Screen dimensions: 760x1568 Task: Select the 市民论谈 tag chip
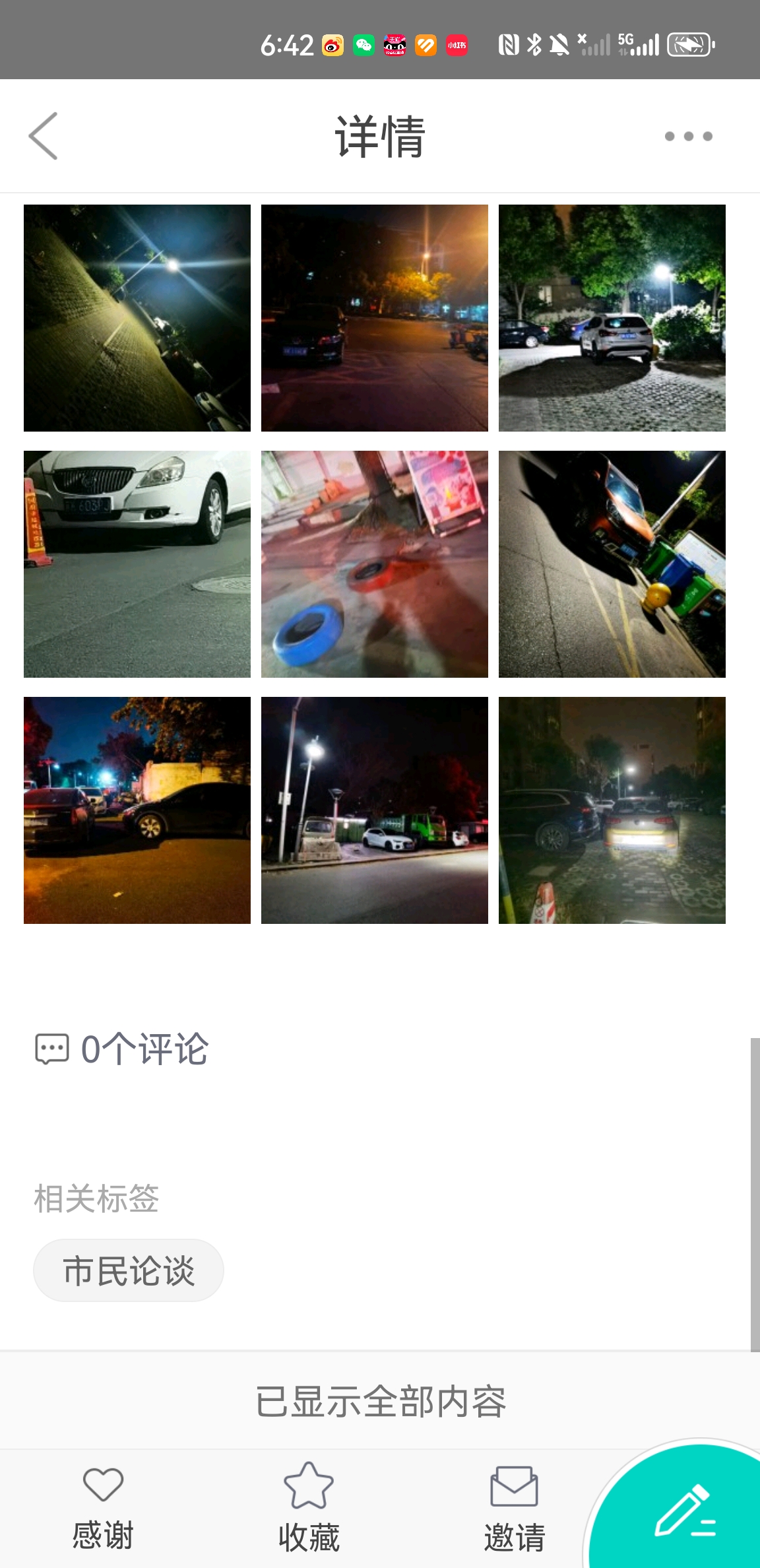pyautogui.click(x=129, y=1270)
